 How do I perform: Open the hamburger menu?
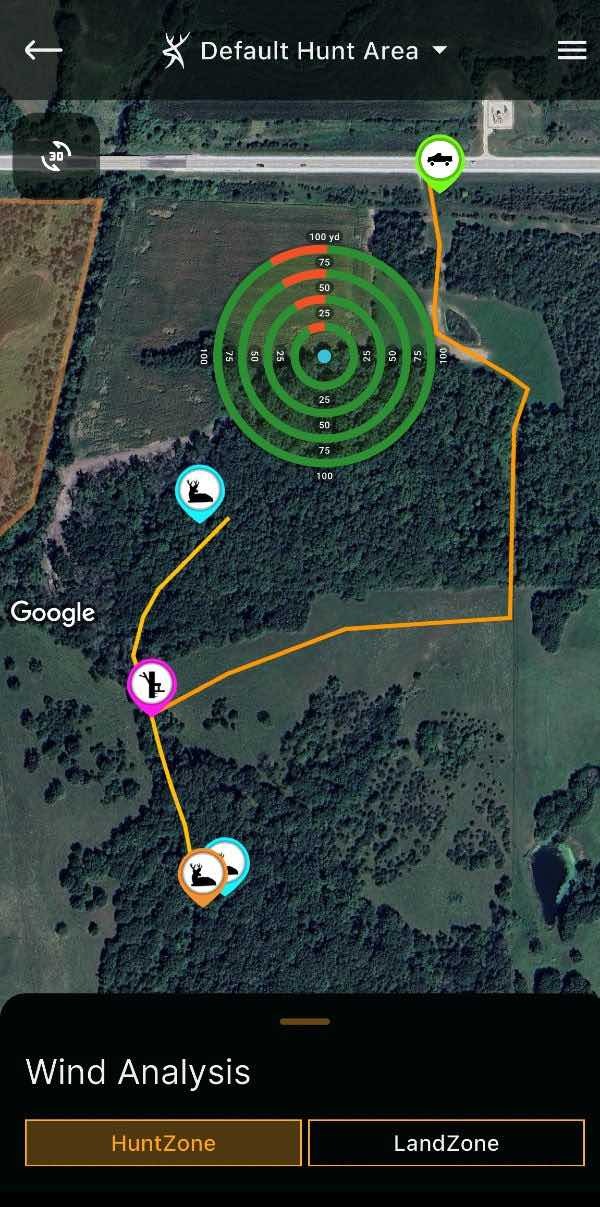572,50
